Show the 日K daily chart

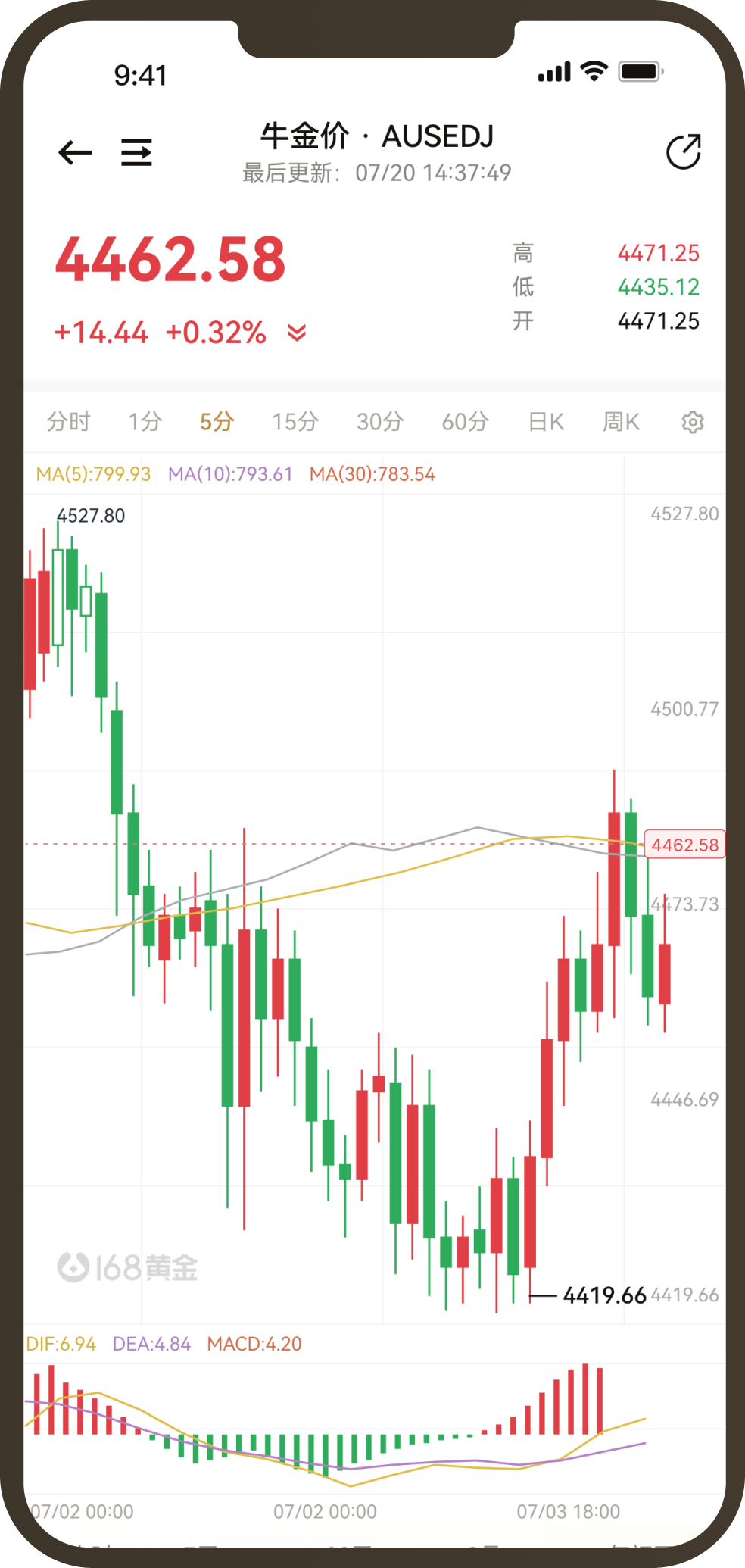547,421
